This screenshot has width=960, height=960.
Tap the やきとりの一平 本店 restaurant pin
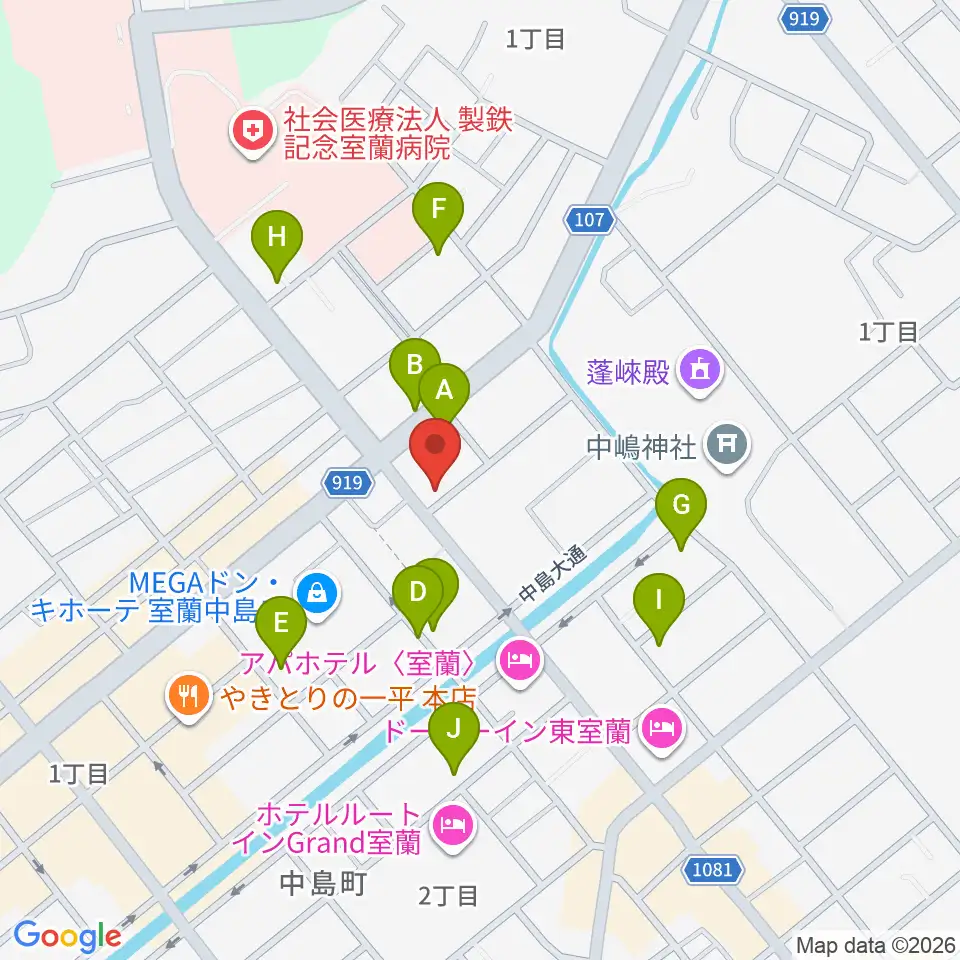pyautogui.click(x=189, y=696)
